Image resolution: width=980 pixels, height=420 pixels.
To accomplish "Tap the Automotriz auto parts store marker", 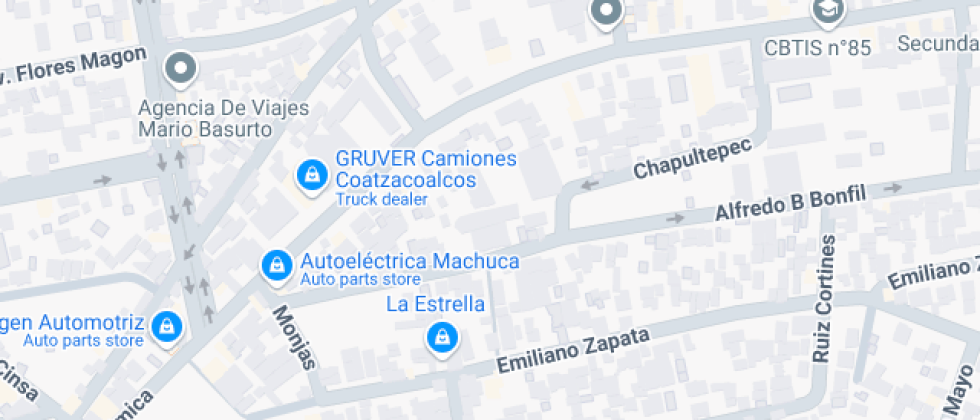I will click(x=167, y=326).
